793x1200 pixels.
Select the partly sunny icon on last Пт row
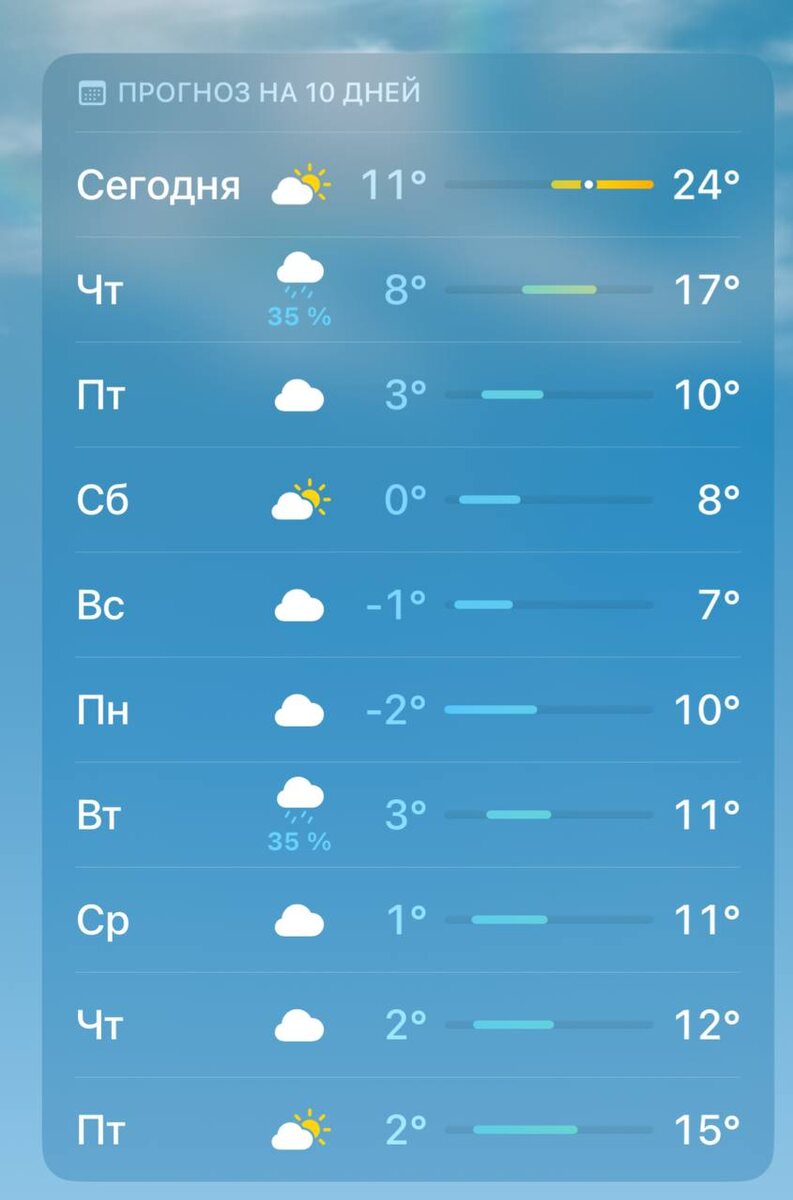point(302,1128)
